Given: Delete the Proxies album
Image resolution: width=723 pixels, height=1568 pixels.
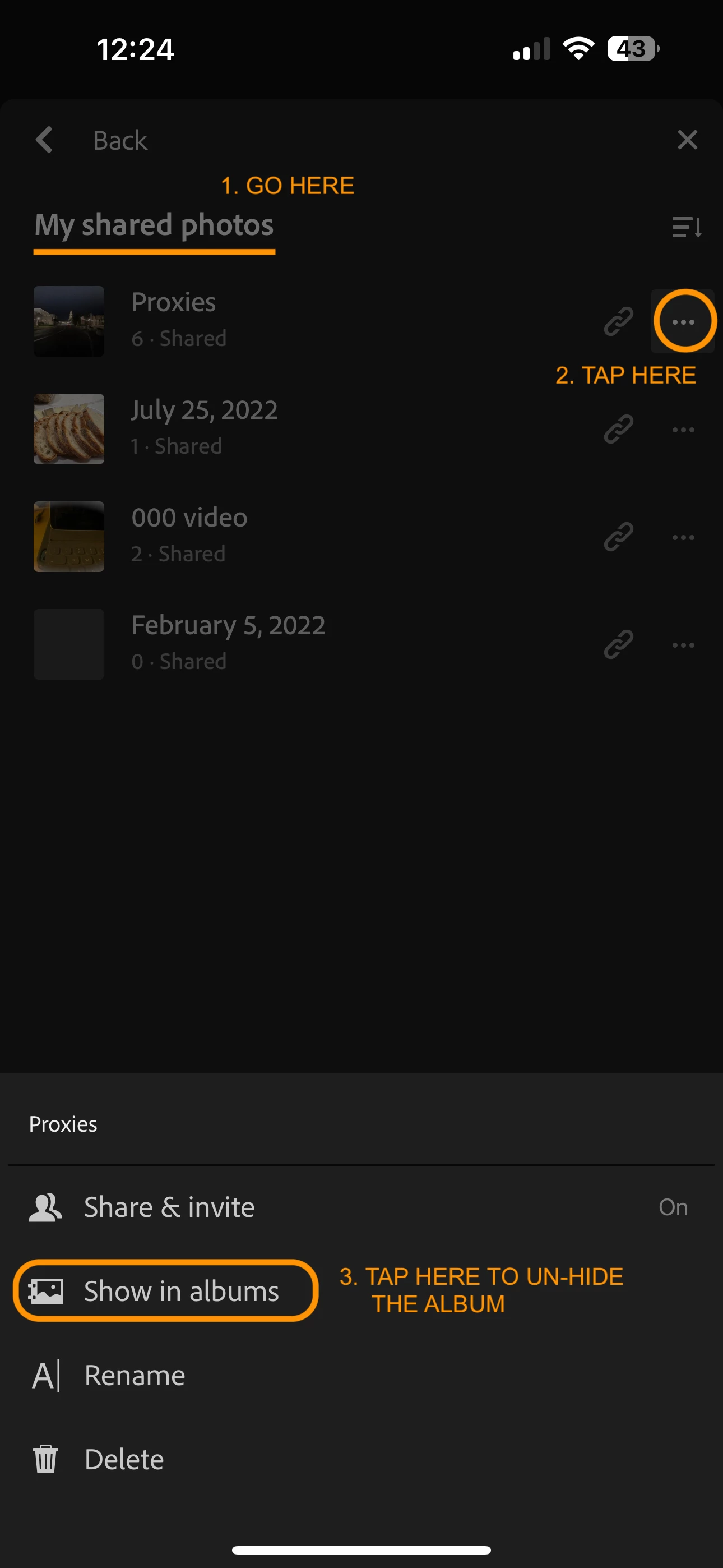Looking at the screenshot, I should click(x=124, y=1459).
